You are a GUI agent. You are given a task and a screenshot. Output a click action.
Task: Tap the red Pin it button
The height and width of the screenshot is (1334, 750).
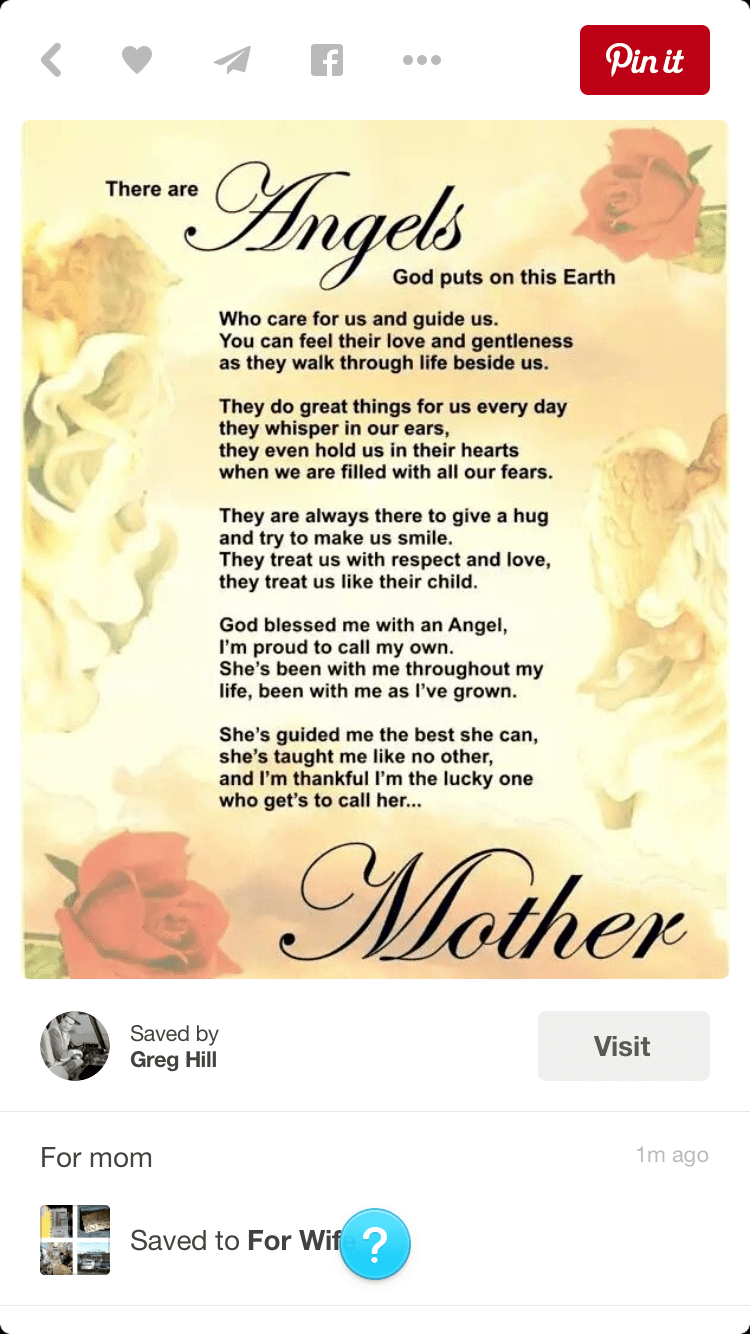(644, 60)
